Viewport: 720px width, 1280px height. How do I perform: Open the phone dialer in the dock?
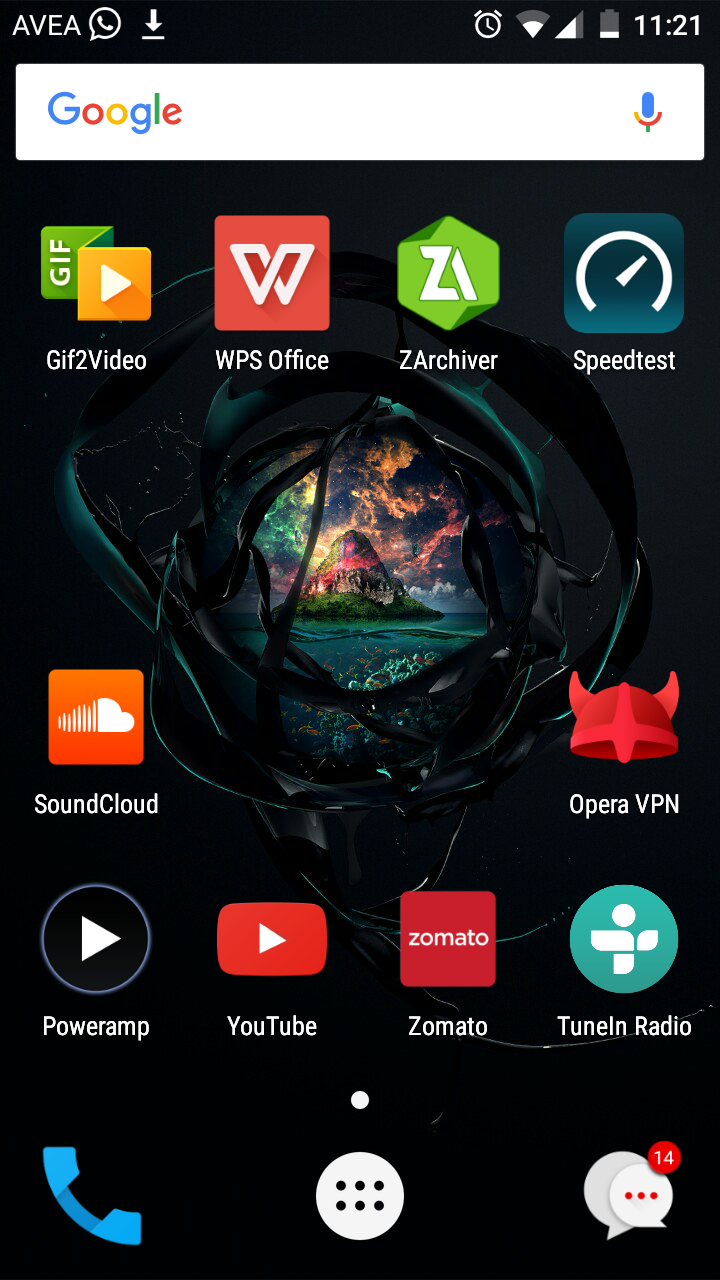[92, 1196]
